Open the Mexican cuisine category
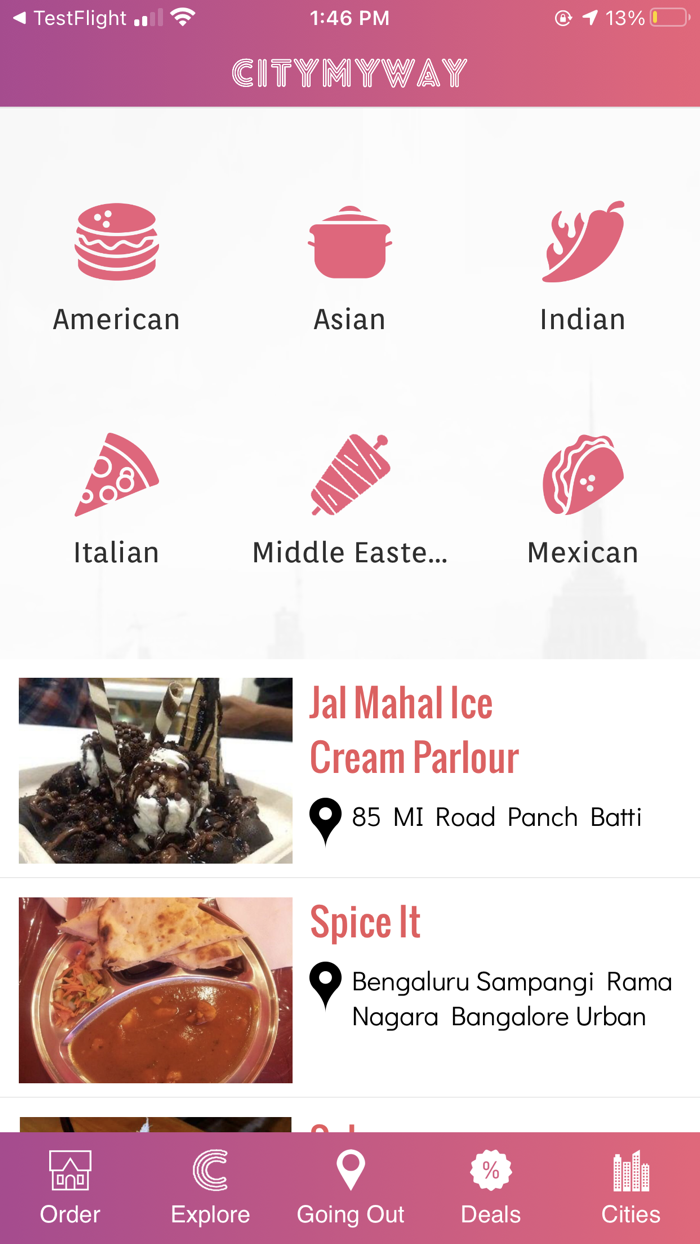Image resolution: width=700 pixels, height=1244 pixels. [x=582, y=499]
